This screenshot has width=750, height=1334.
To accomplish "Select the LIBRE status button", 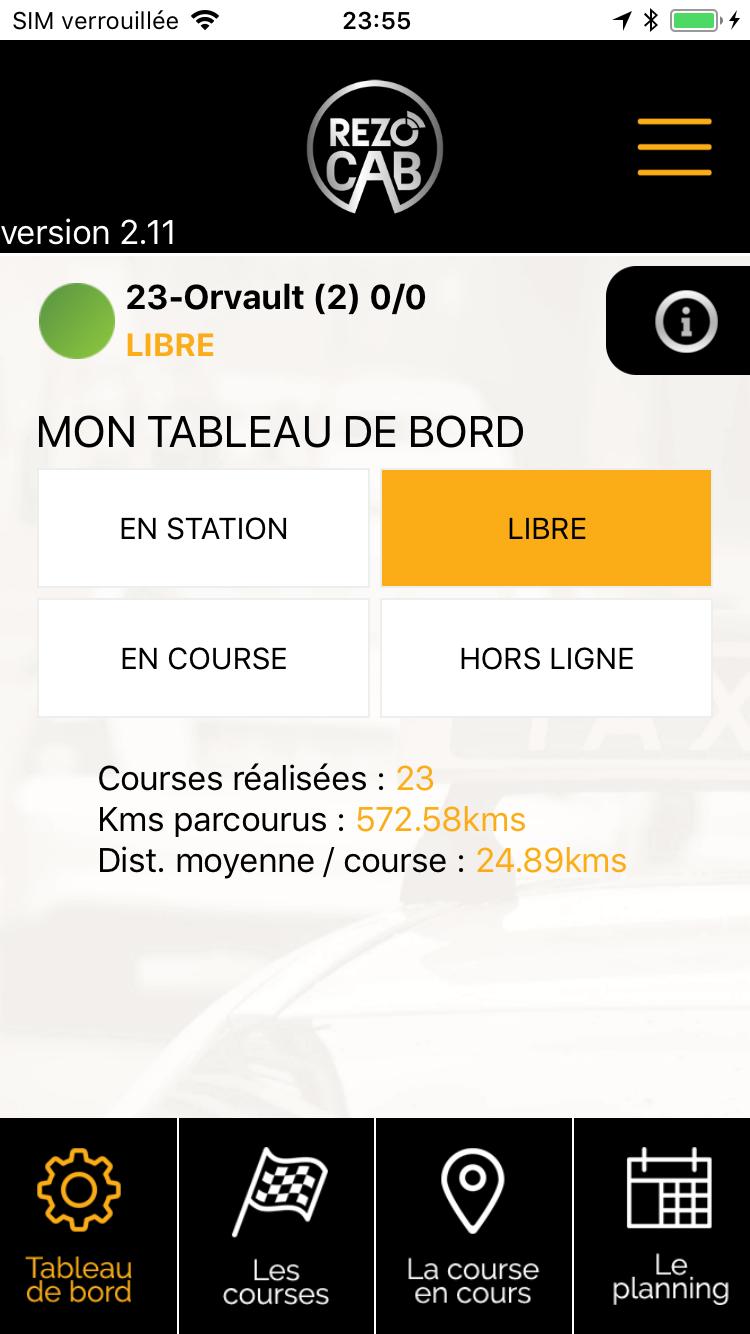I will pos(546,528).
